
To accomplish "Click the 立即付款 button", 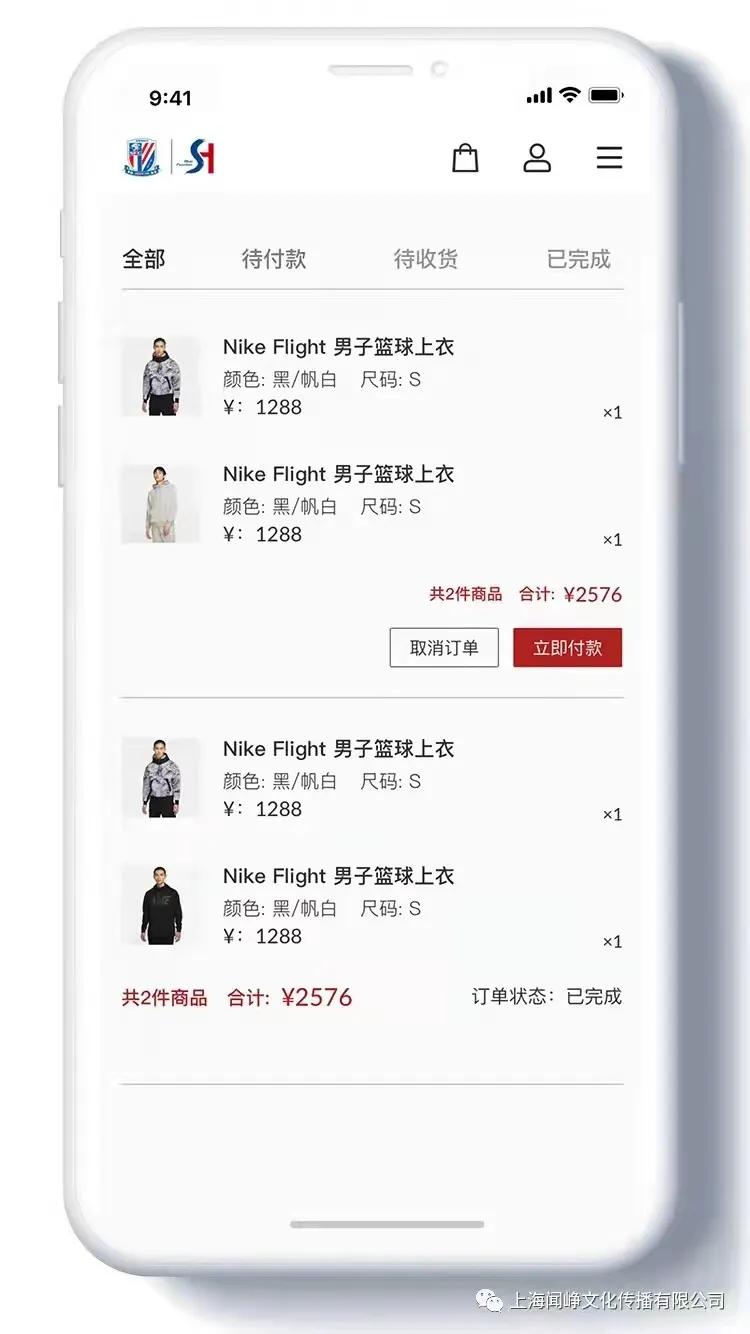I will coord(567,647).
